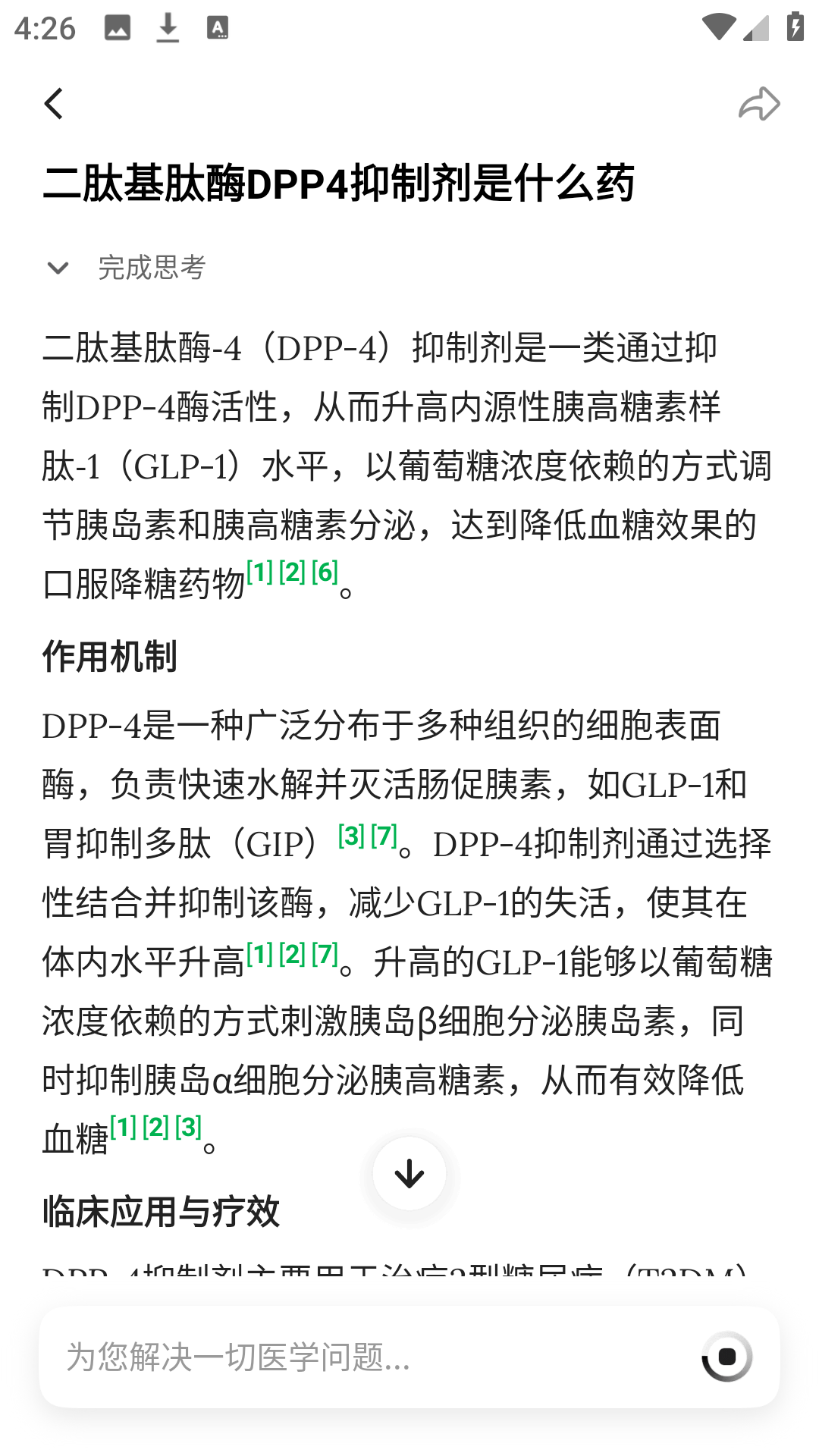Go back using the top-left arrow
The width and height of the screenshot is (819, 1456).
point(53,104)
